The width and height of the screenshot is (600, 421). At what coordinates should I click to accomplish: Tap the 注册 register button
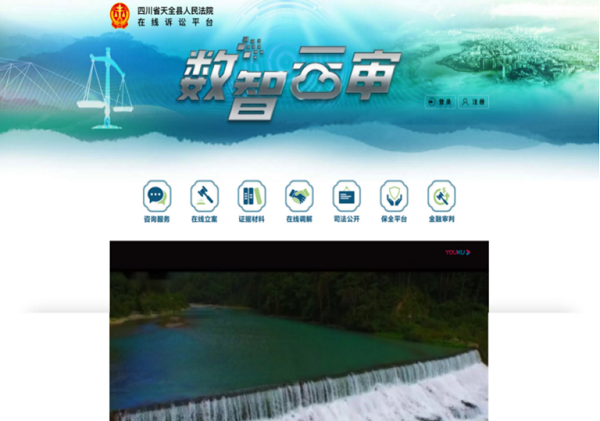pyautogui.click(x=473, y=102)
